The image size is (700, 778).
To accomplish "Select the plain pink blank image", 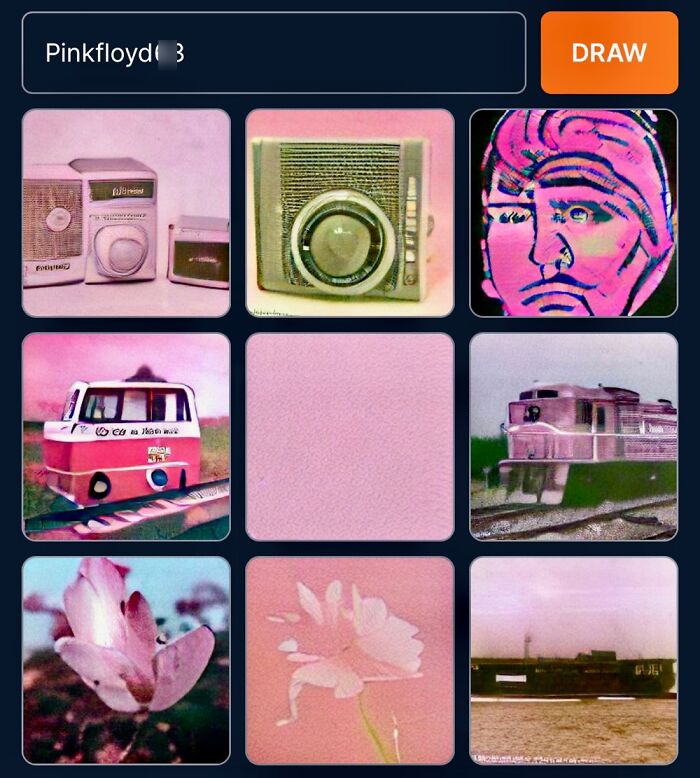I will point(350,437).
